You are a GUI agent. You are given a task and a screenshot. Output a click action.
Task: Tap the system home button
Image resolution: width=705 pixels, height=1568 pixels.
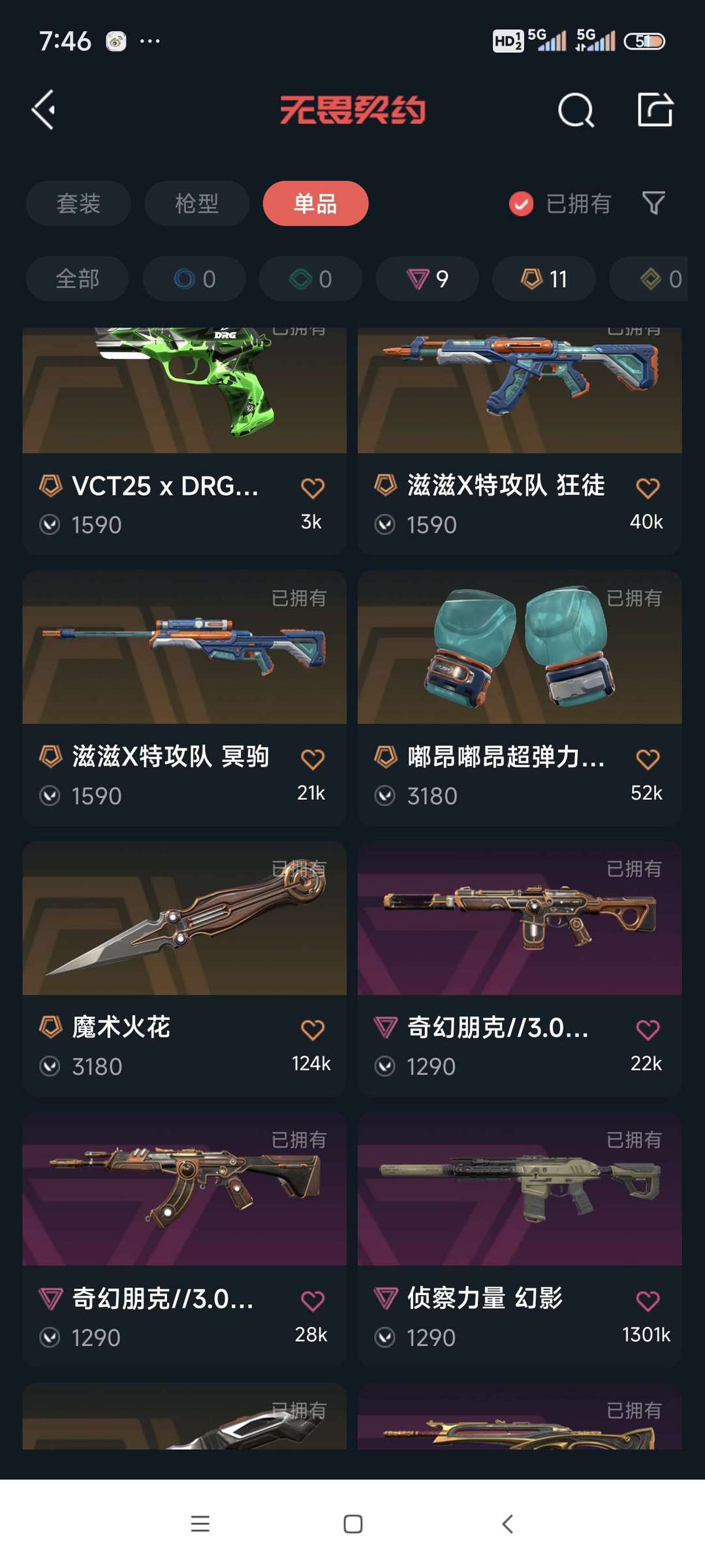[352, 1524]
